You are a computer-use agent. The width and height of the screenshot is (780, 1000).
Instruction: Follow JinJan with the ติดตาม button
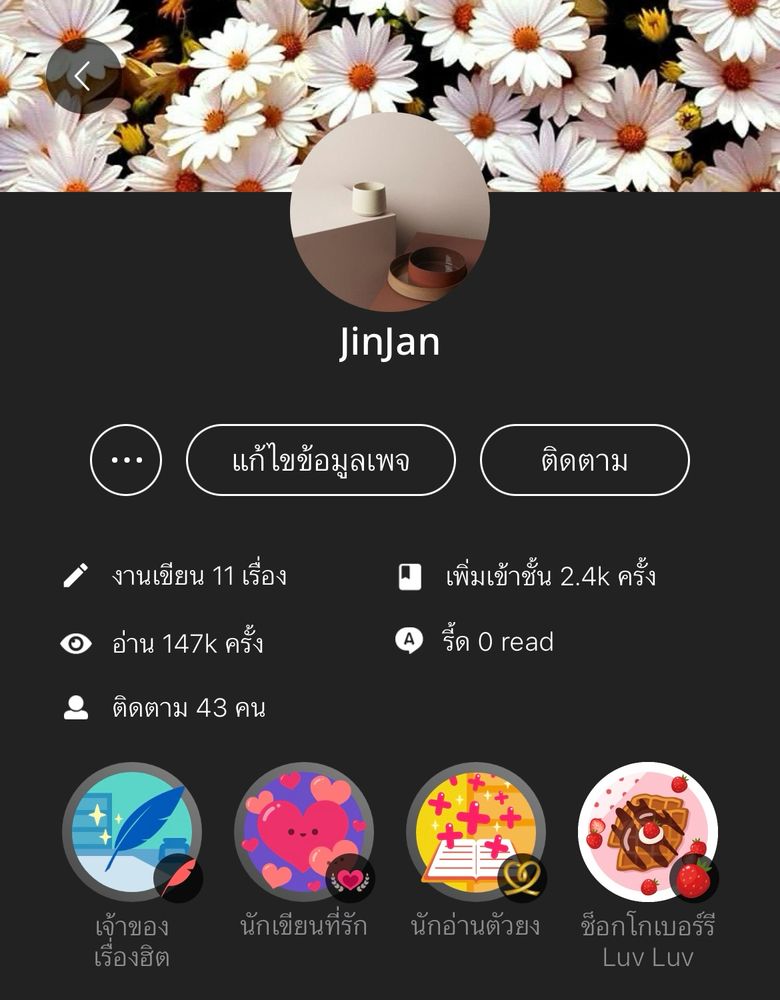[x=585, y=460]
